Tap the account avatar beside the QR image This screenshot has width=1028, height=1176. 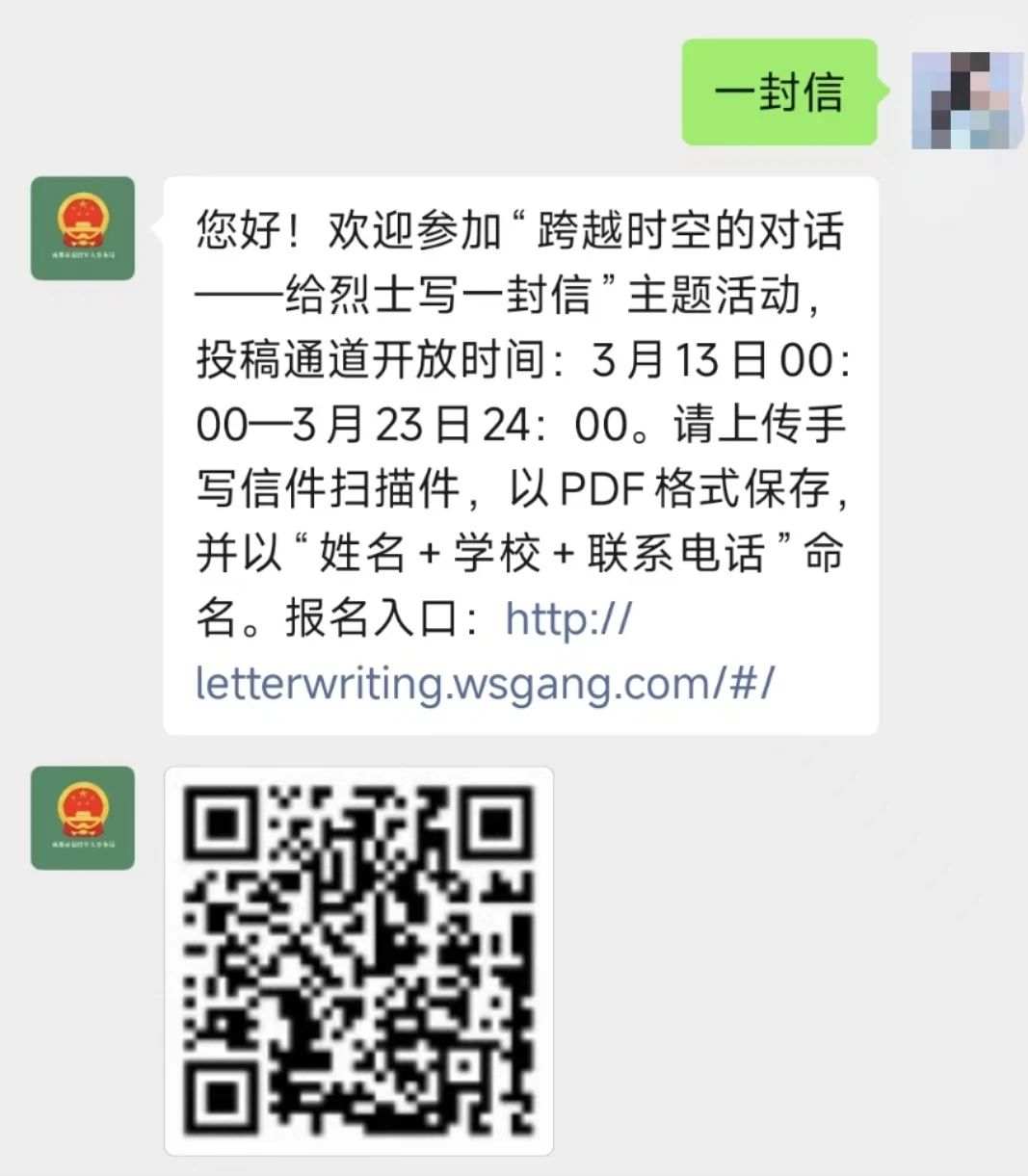(x=83, y=818)
